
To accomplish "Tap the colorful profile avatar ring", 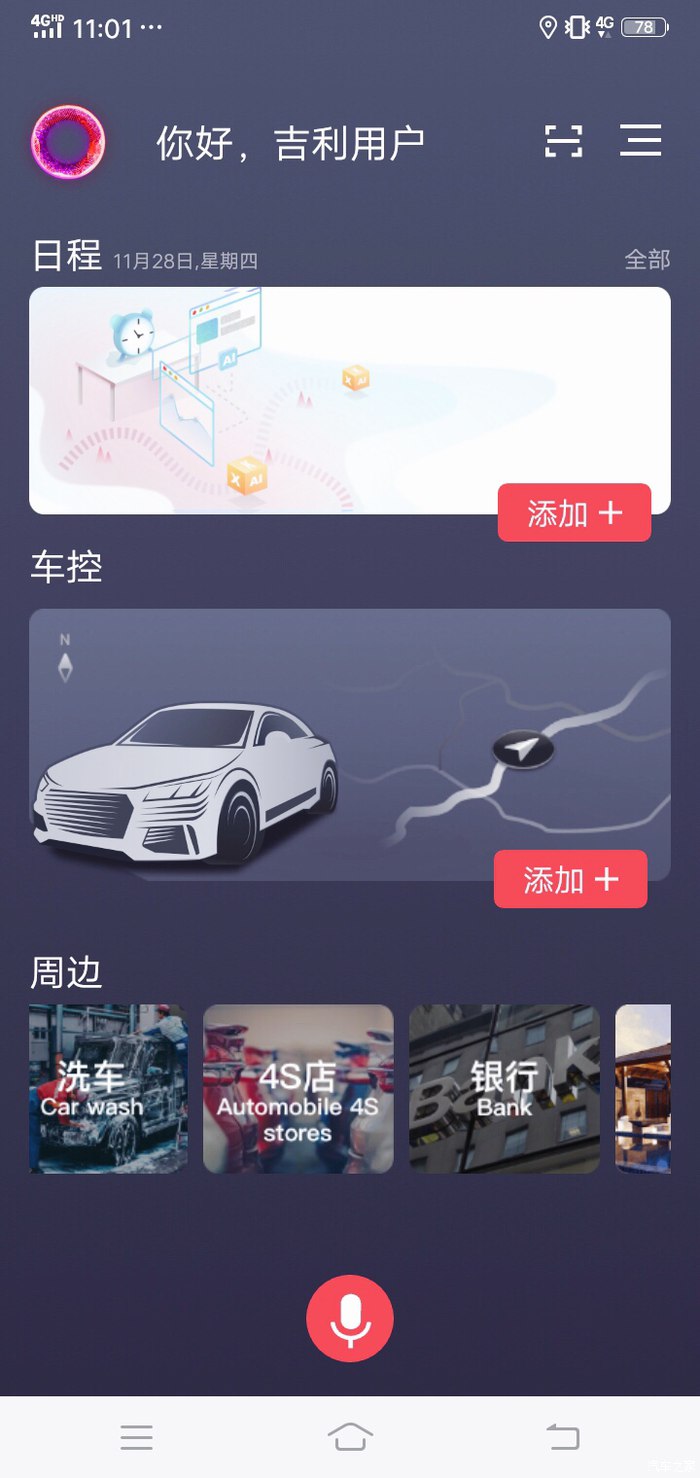I will (x=68, y=142).
